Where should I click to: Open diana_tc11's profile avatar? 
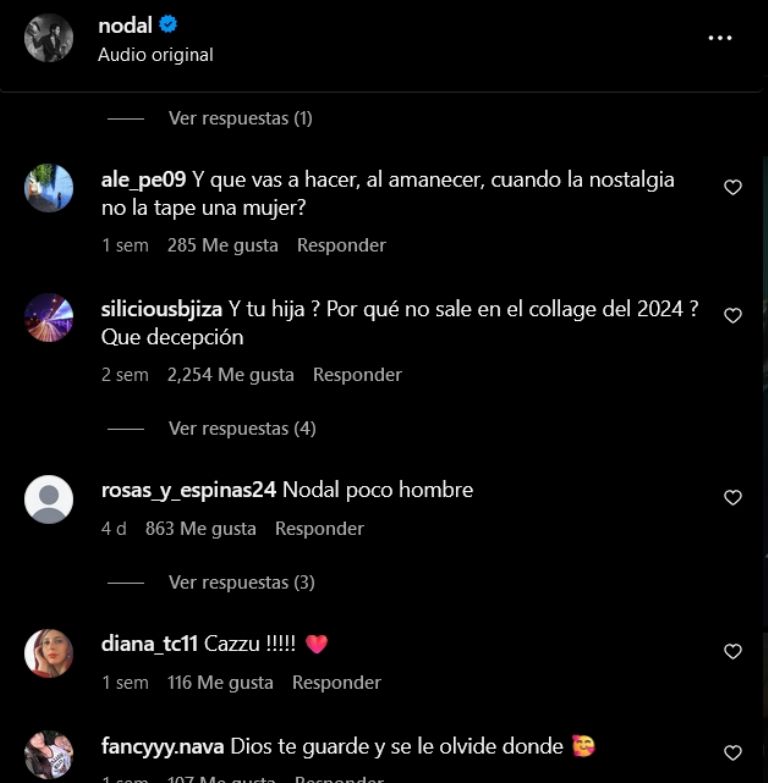[47, 650]
